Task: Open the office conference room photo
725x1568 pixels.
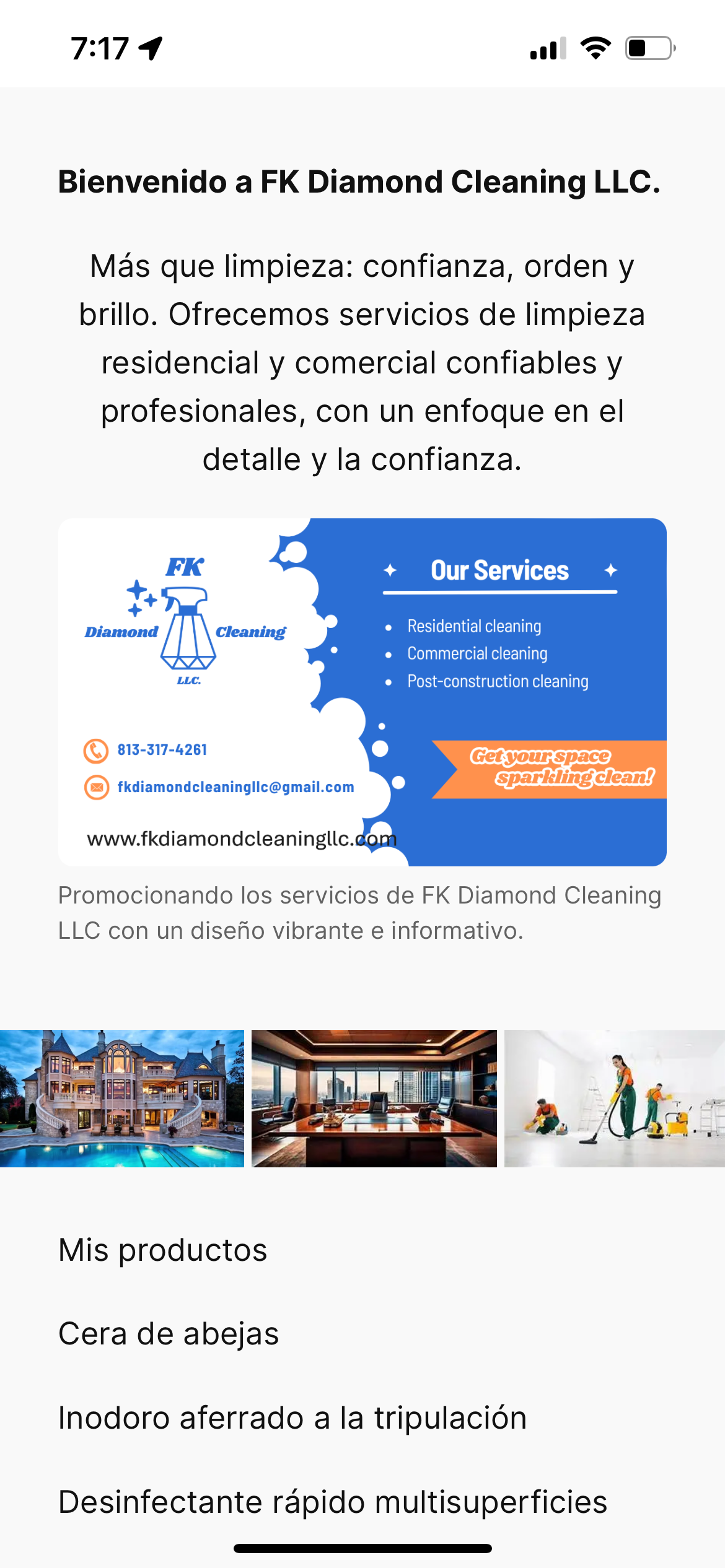Action: pos(374,1098)
